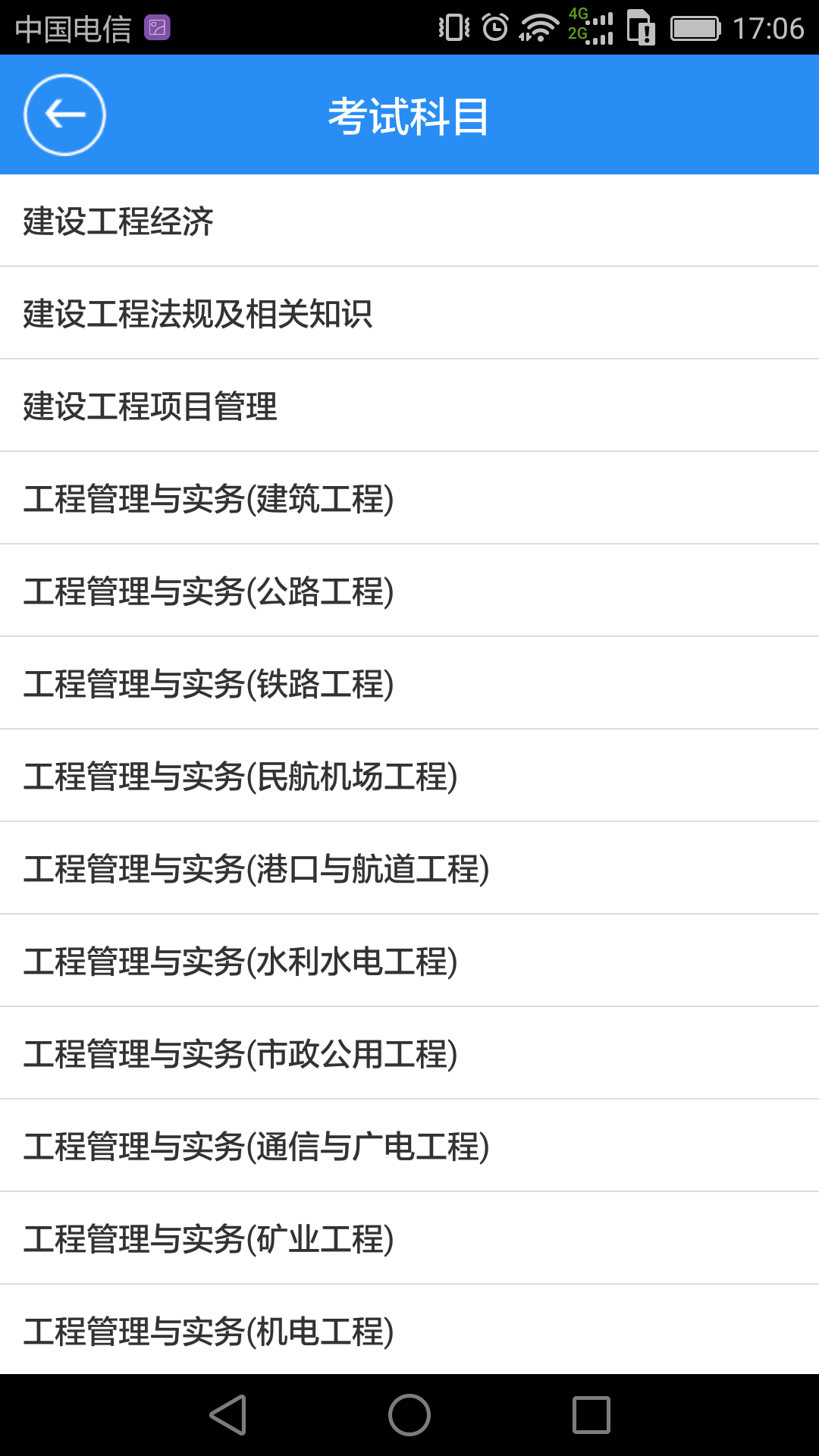Go to the system home screen
Image resolution: width=819 pixels, height=1456 pixels.
[x=409, y=1415]
